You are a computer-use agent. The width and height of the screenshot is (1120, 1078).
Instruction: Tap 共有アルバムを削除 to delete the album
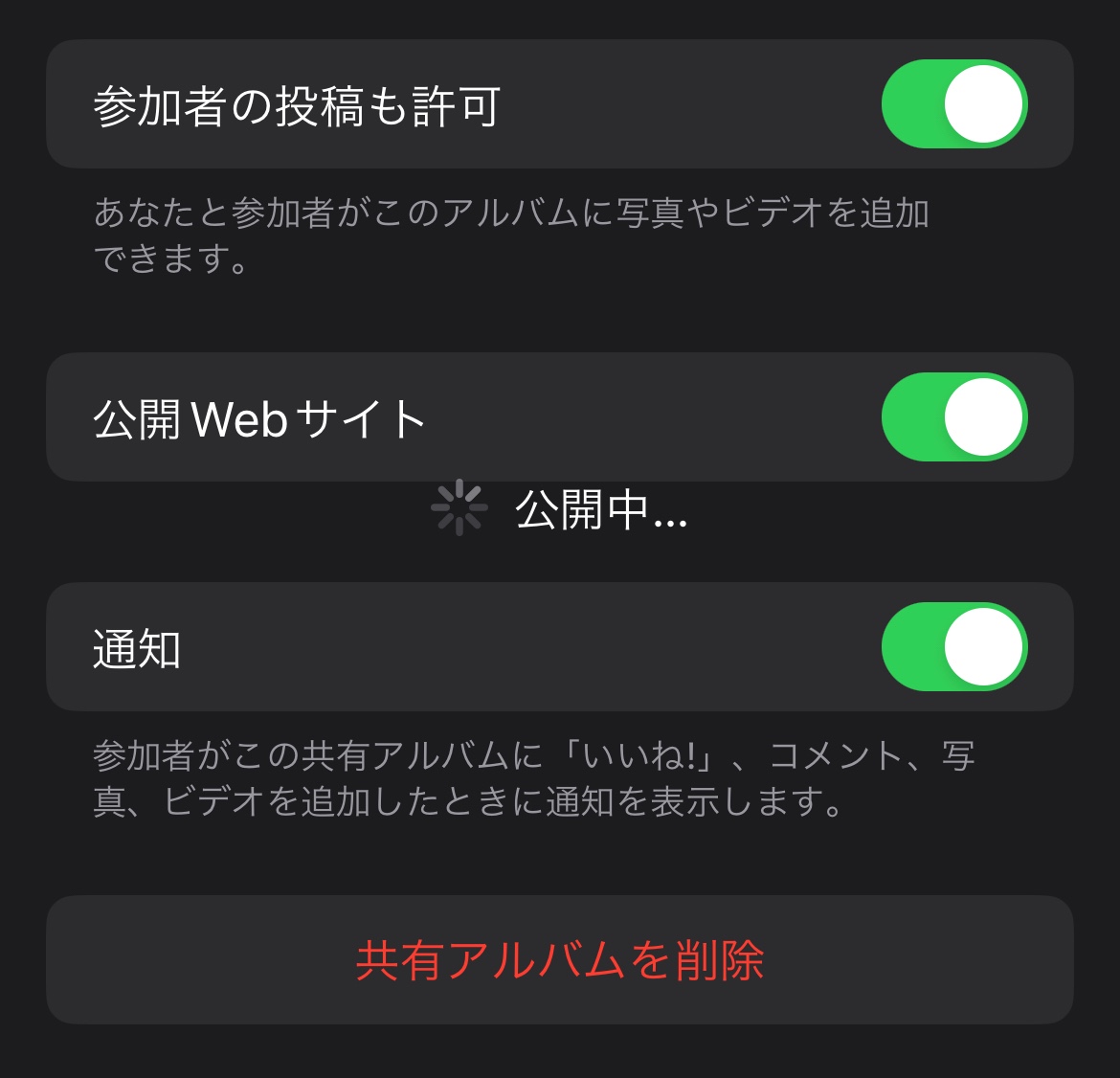click(560, 959)
